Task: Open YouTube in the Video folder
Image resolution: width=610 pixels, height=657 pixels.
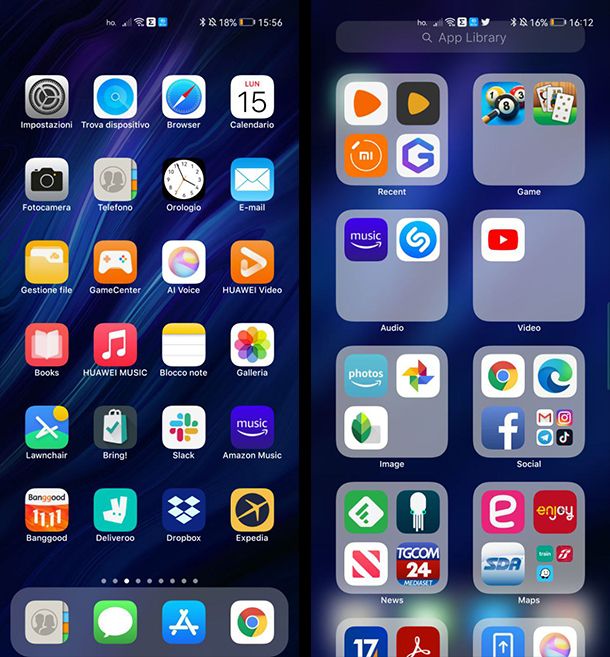Action: [502, 240]
